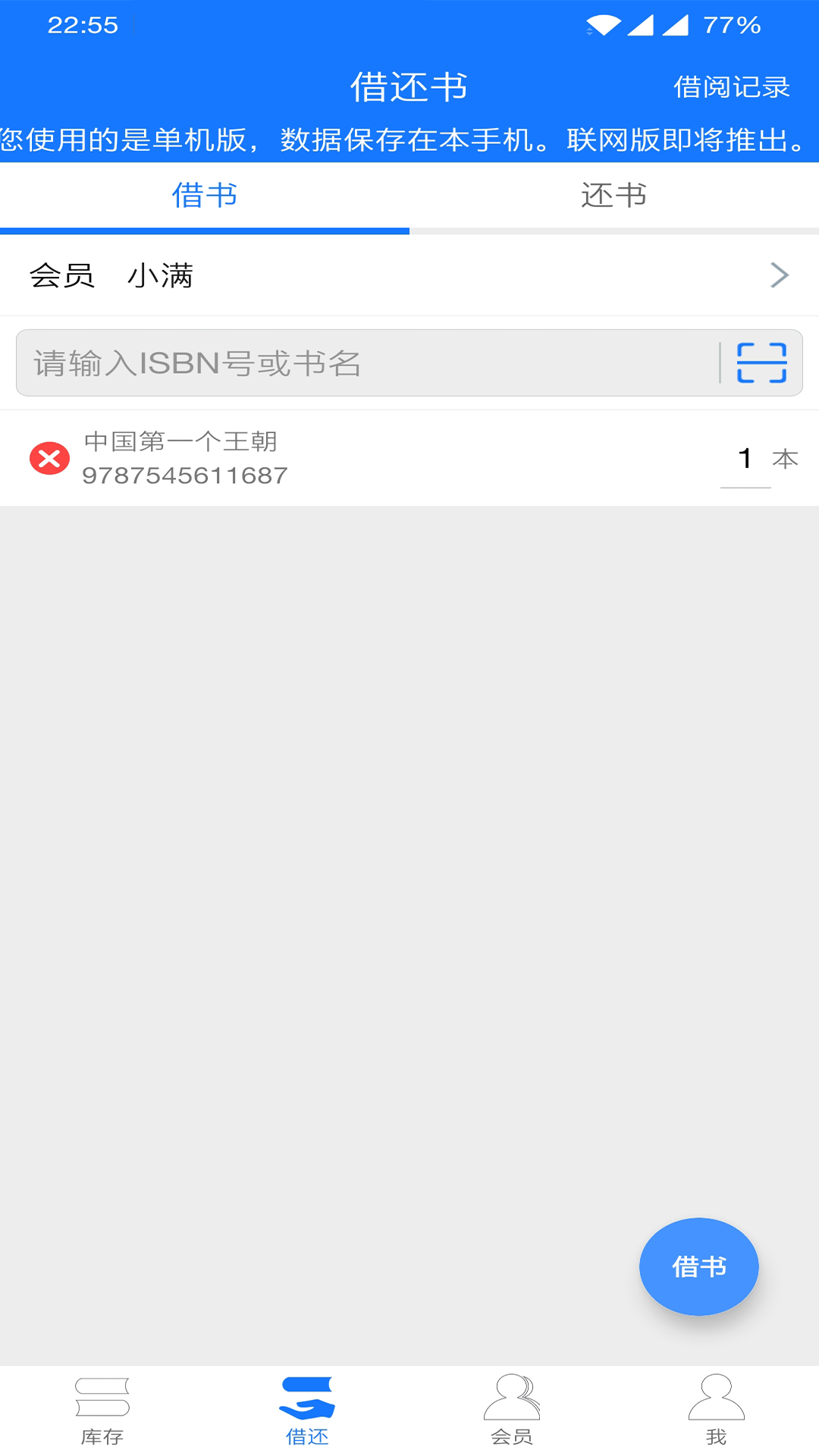Switch to the 还书 return tab

pos(614,196)
